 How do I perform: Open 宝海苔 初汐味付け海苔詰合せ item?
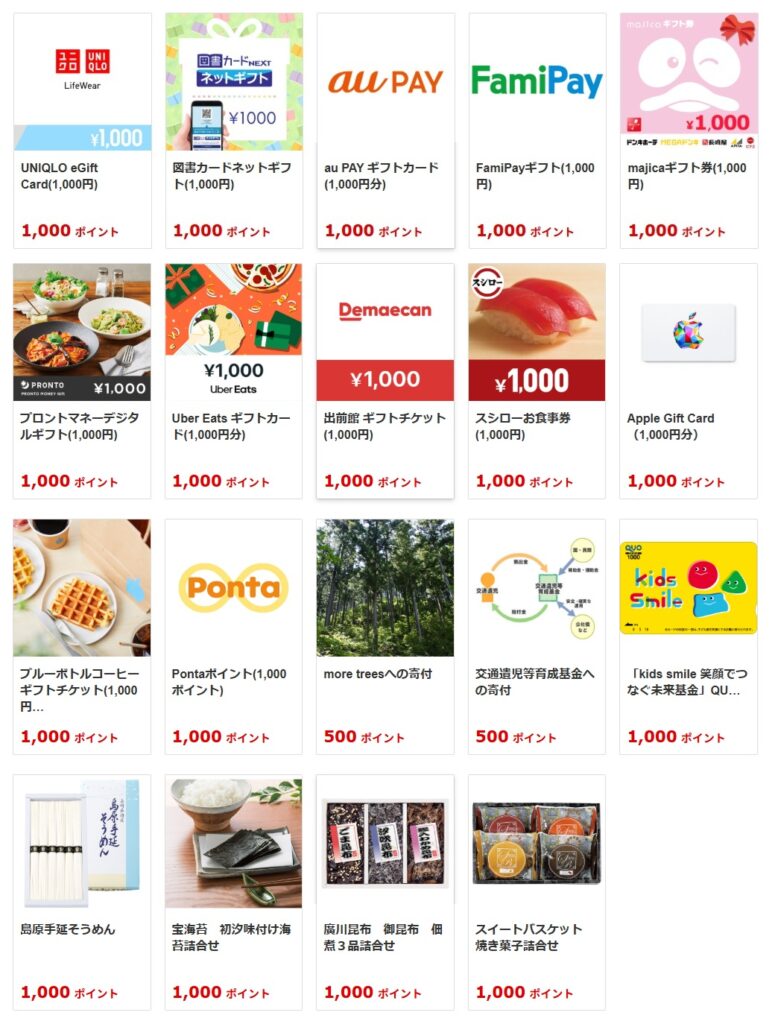pyautogui.click(x=233, y=890)
